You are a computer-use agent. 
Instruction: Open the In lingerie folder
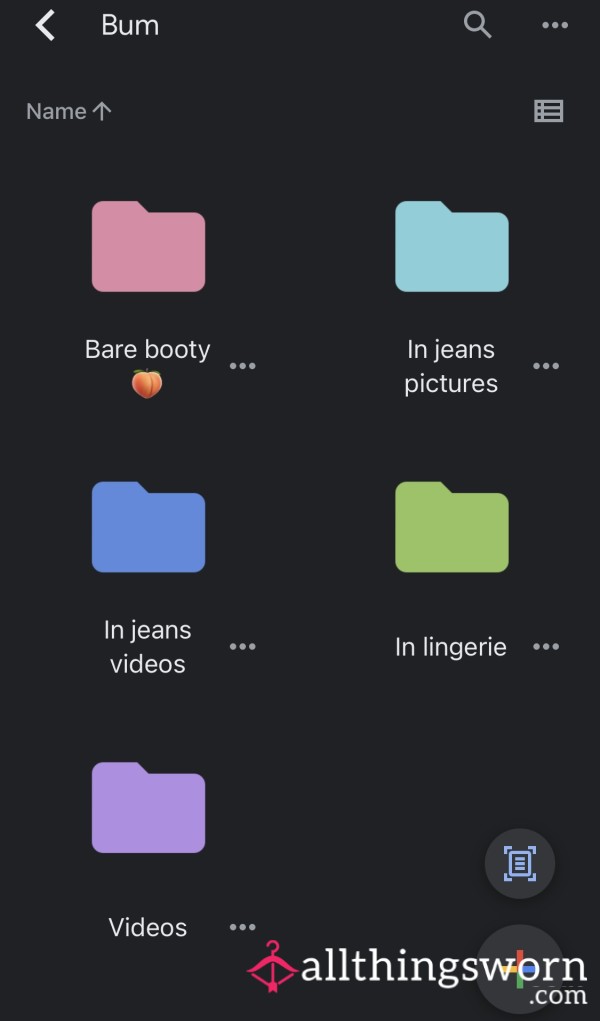click(x=451, y=527)
